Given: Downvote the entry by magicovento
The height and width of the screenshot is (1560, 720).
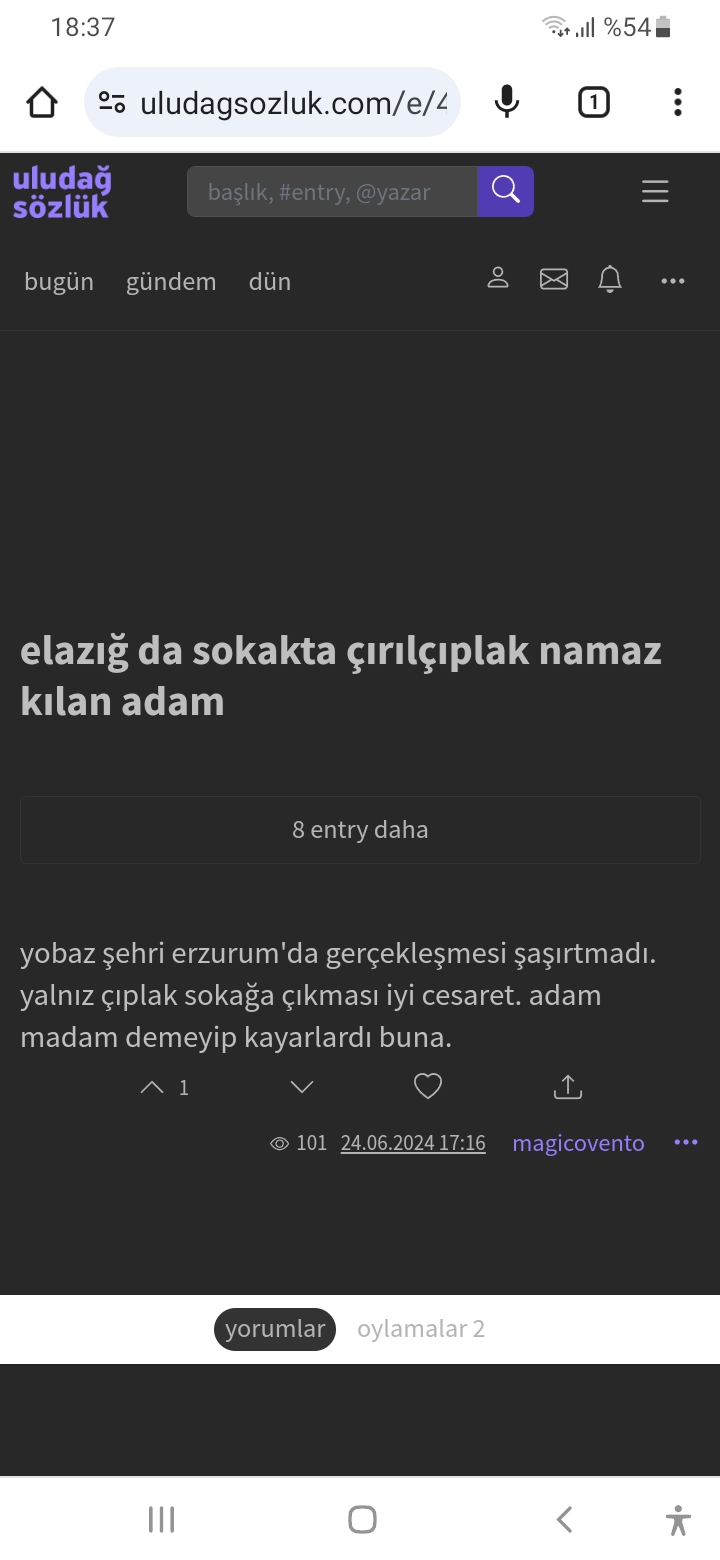Looking at the screenshot, I should [x=301, y=1087].
